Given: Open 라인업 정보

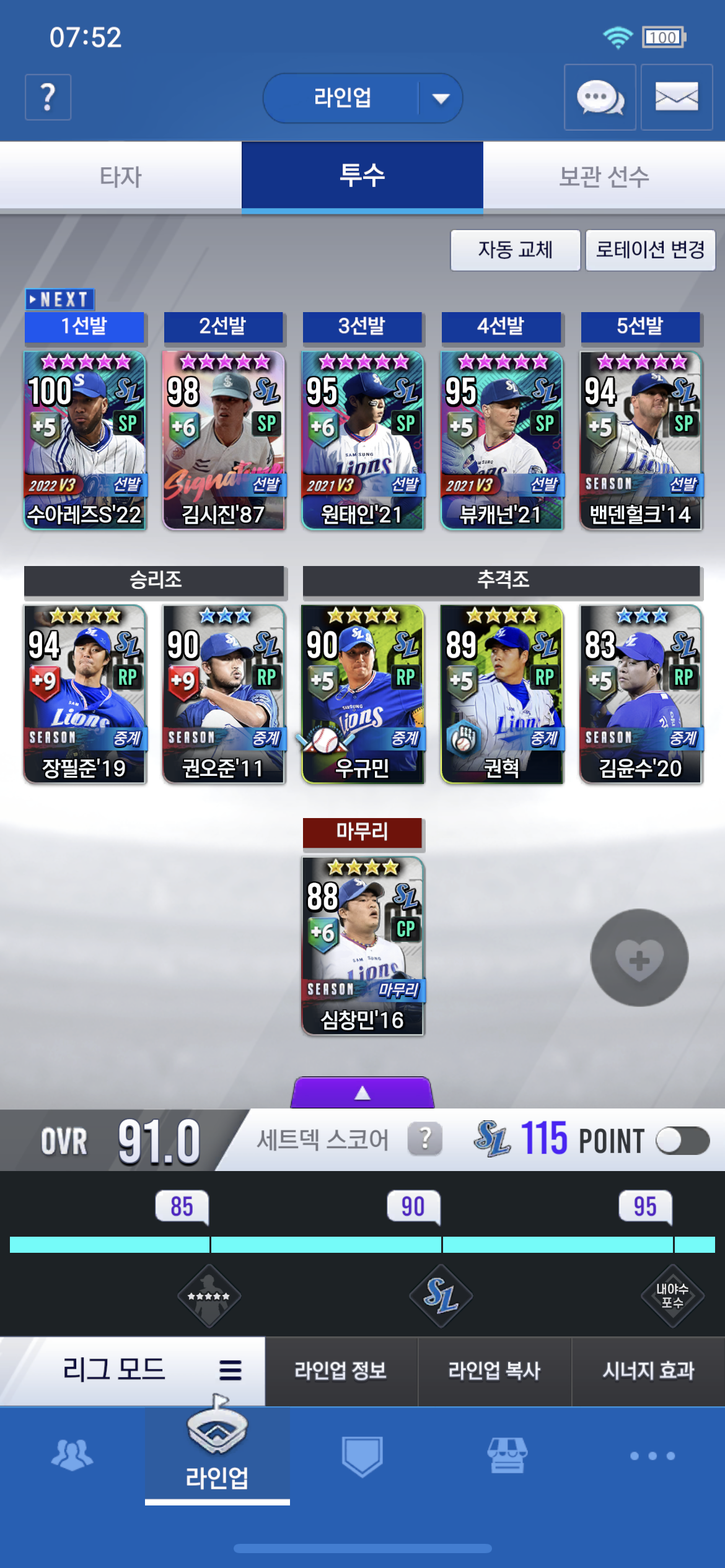Looking at the screenshot, I should point(341,1370).
